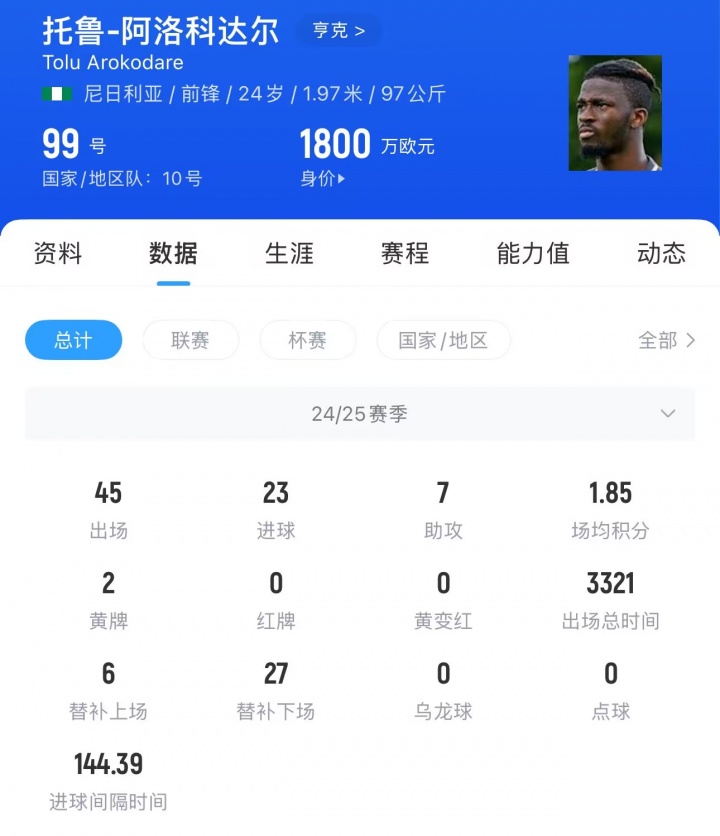Open the 全部 filter options

[x=666, y=340]
